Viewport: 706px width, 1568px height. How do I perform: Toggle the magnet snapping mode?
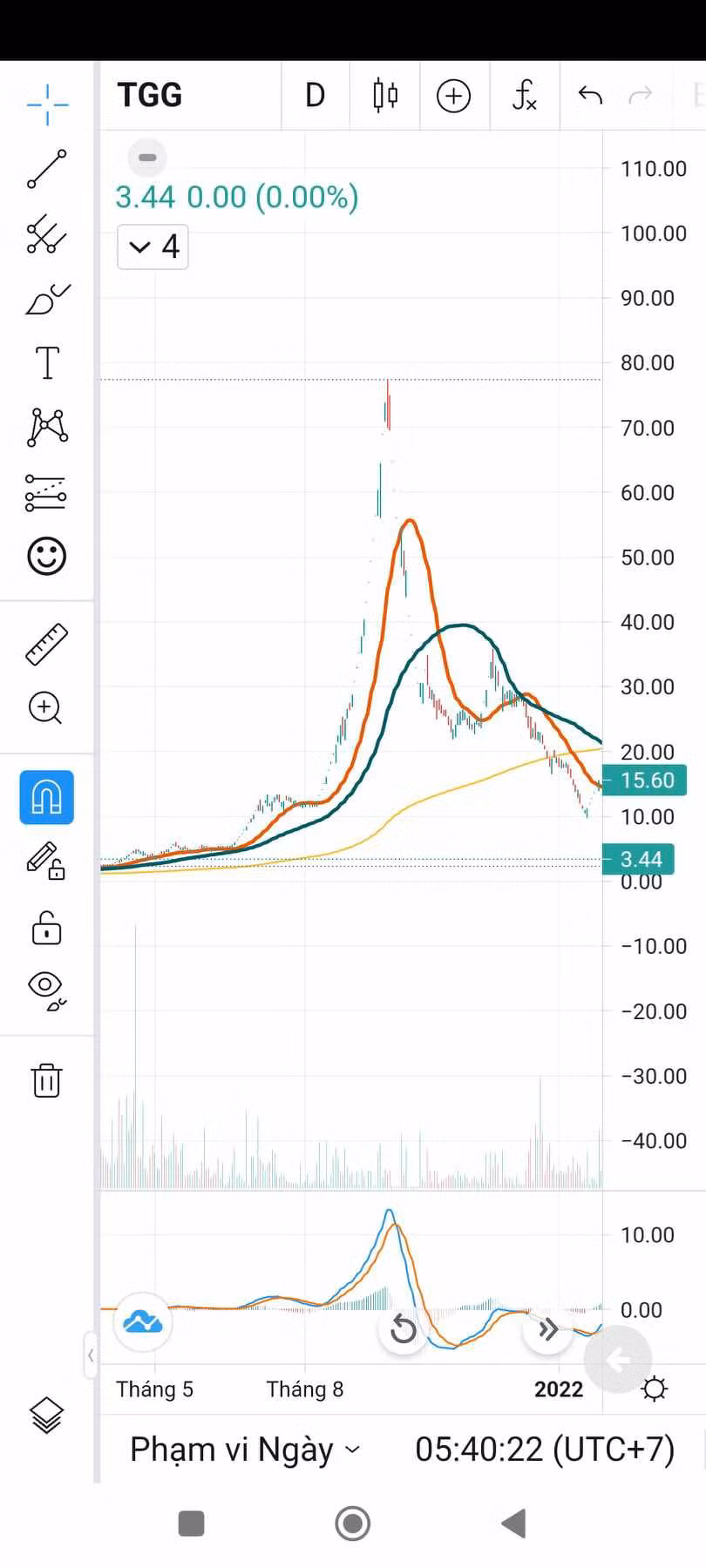point(47,797)
